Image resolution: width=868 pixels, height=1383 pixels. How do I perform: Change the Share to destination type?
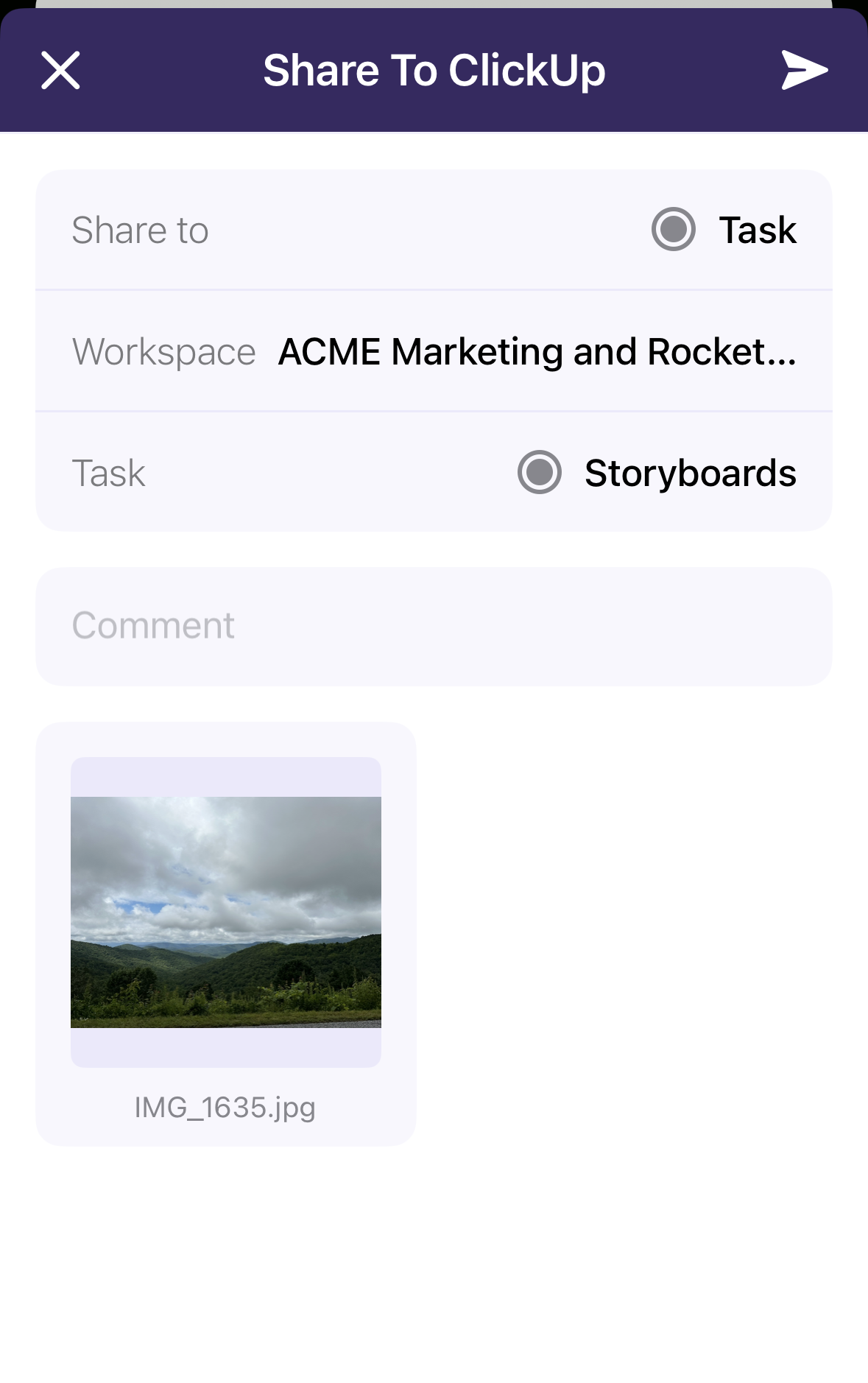click(x=724, y=230)
